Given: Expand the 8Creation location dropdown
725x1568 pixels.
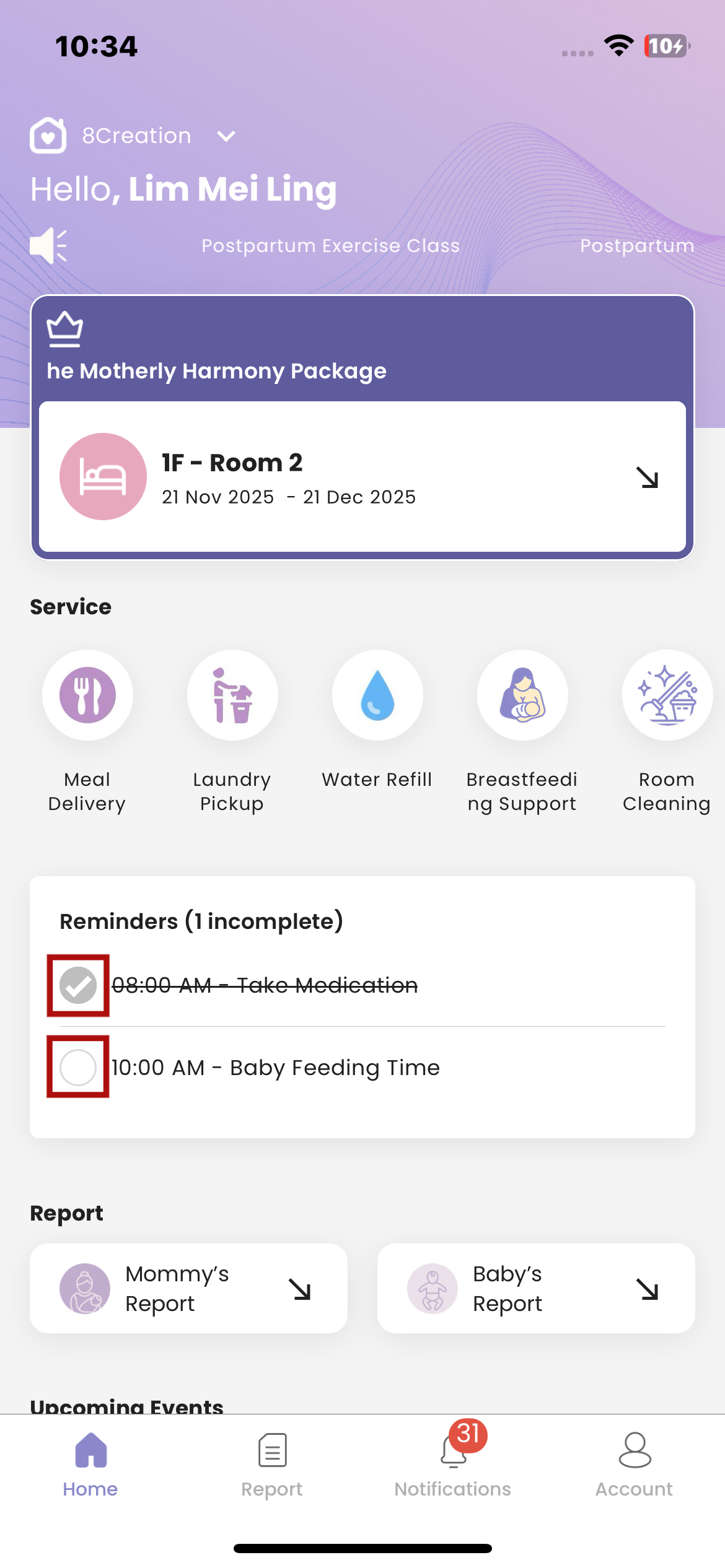Looking at the screenshot, I should tap(225, 136).
